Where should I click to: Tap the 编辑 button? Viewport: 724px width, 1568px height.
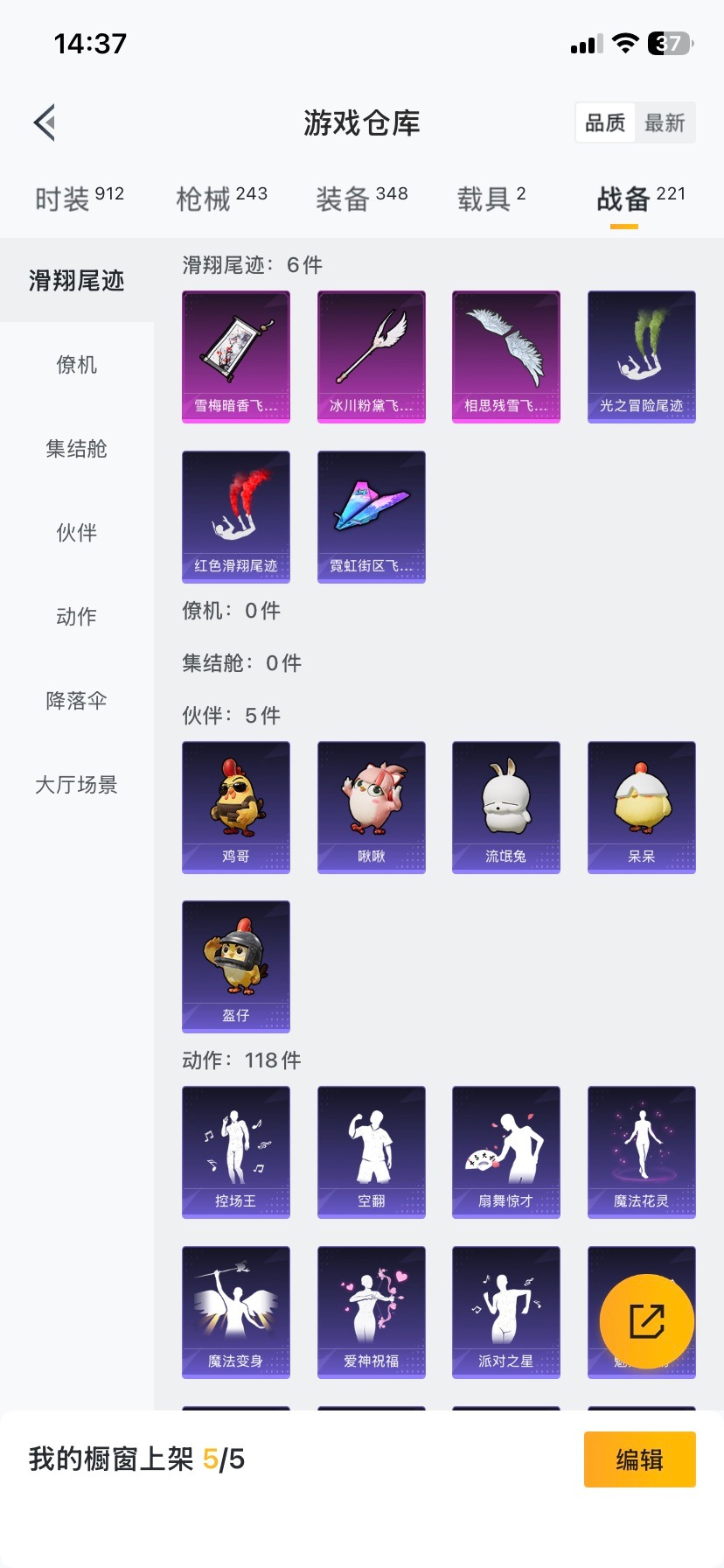click(x=639, y=1459)
